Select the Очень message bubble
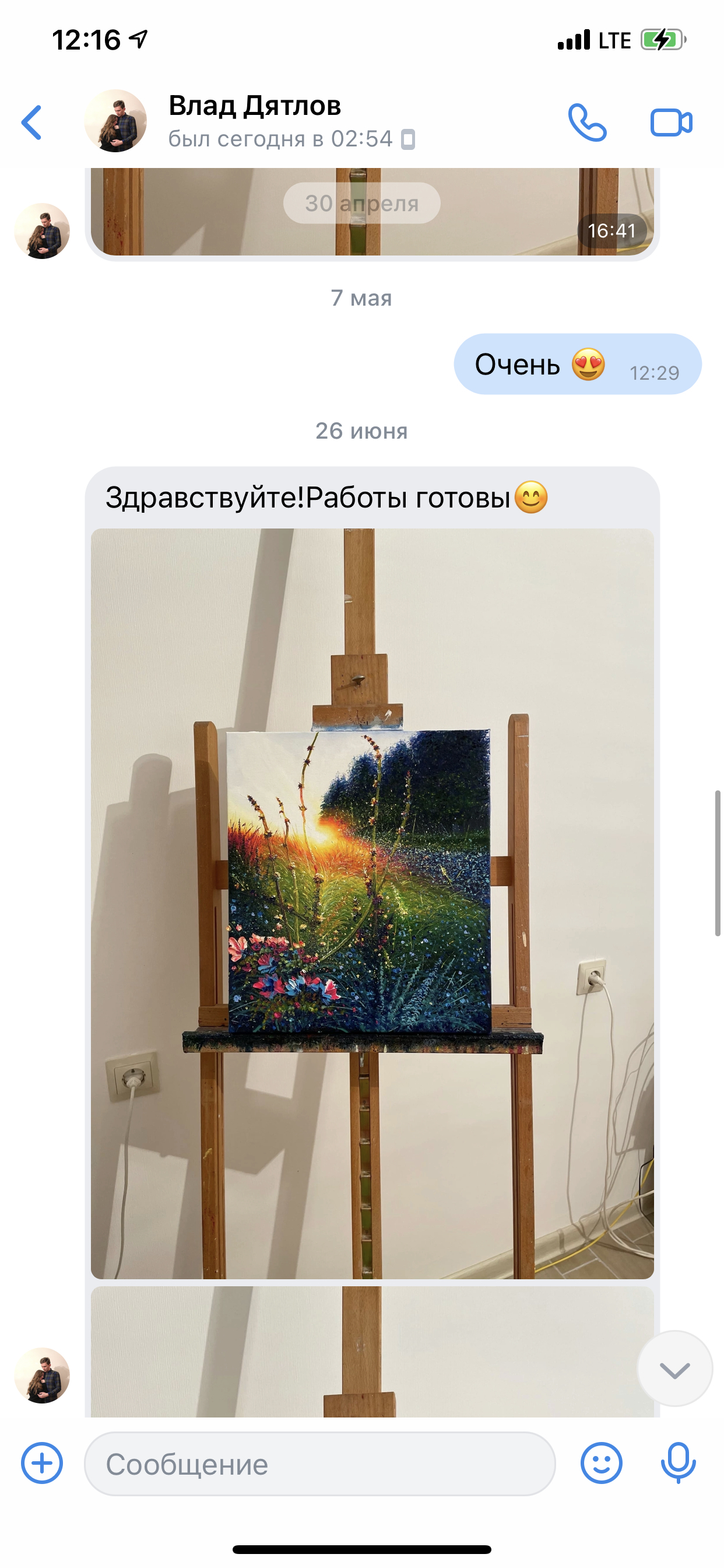The height and width of the screenshot is (1568, 724). pyautogui.click(x=577, y=364)
